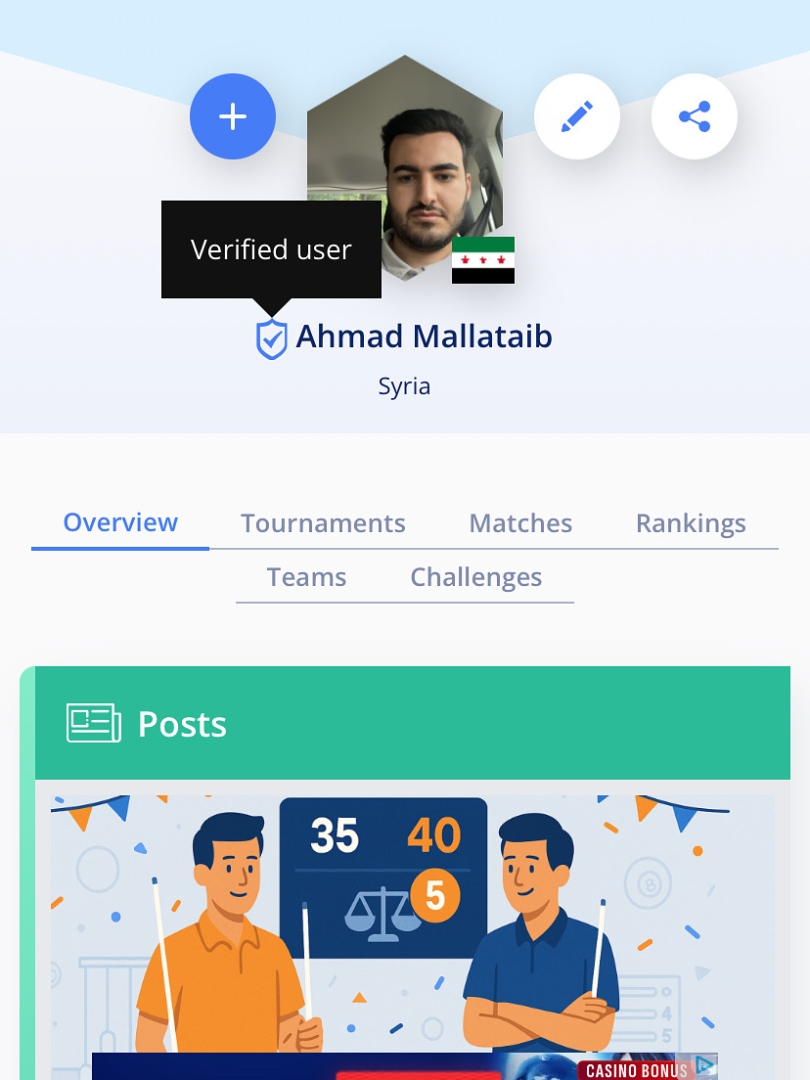Share this profile
This screenshot has width=810, height=1080.
(x=694, y=117)
